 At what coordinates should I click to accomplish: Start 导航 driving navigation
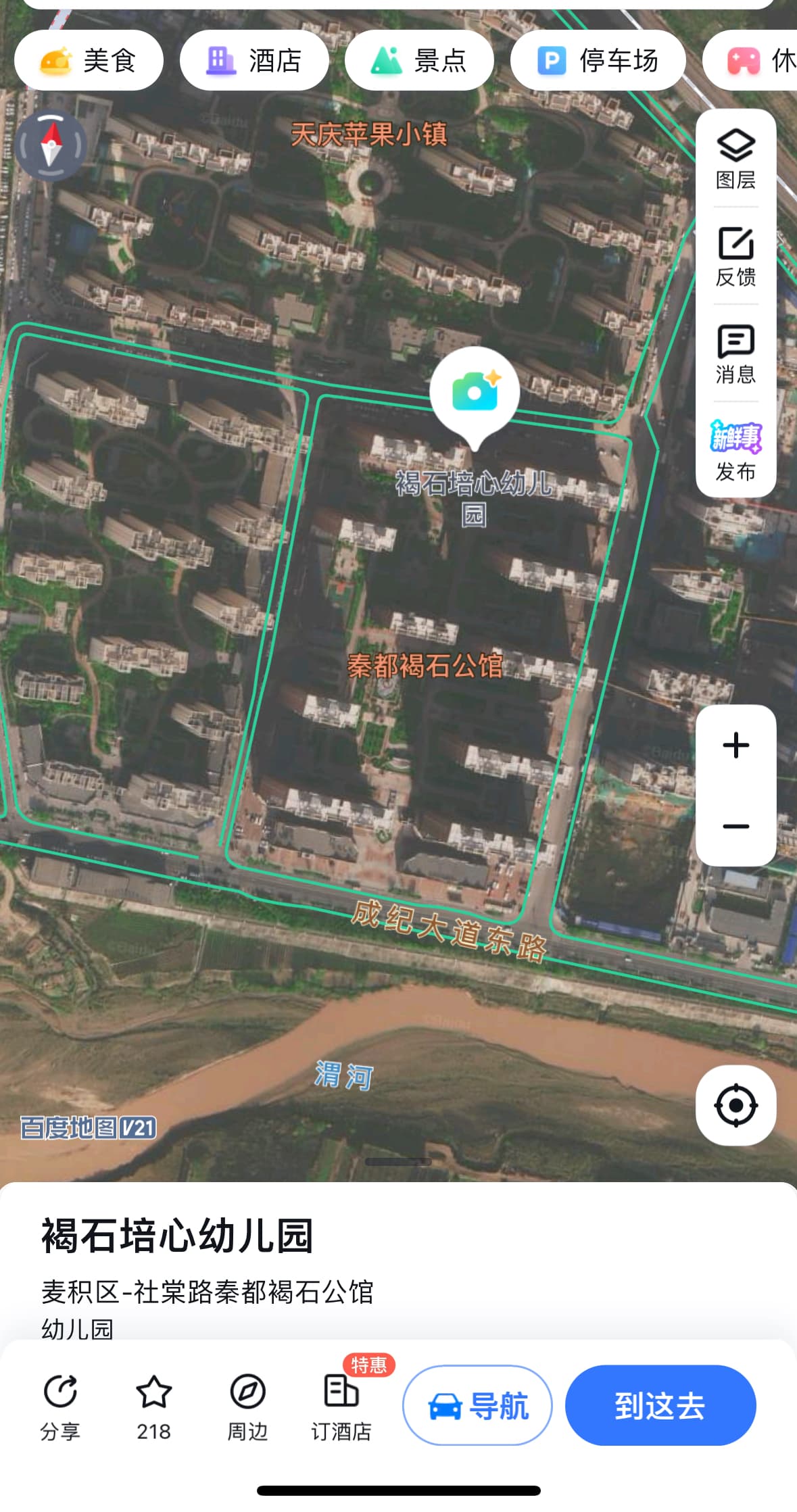(477, 1406)
